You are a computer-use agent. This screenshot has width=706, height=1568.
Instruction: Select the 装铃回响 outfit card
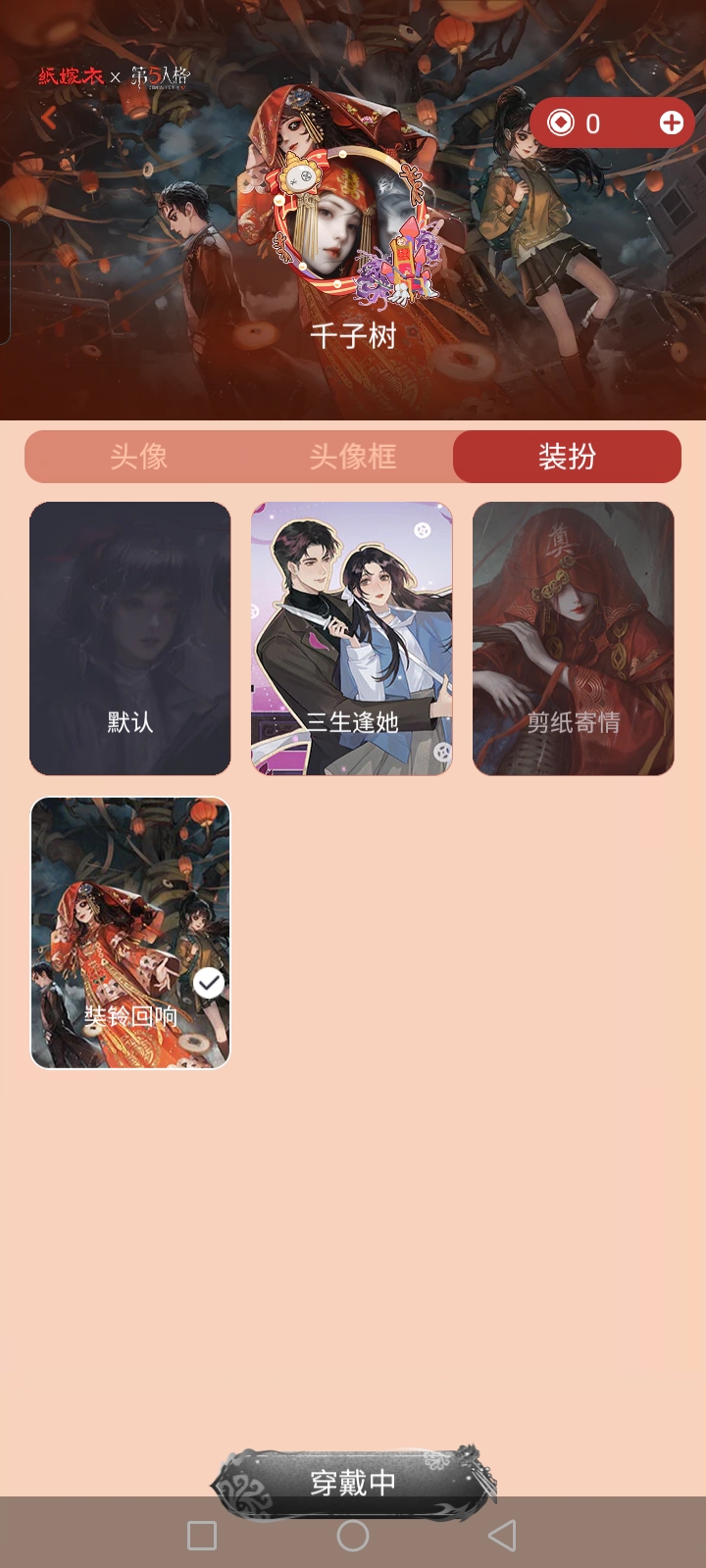coord(130,932)
